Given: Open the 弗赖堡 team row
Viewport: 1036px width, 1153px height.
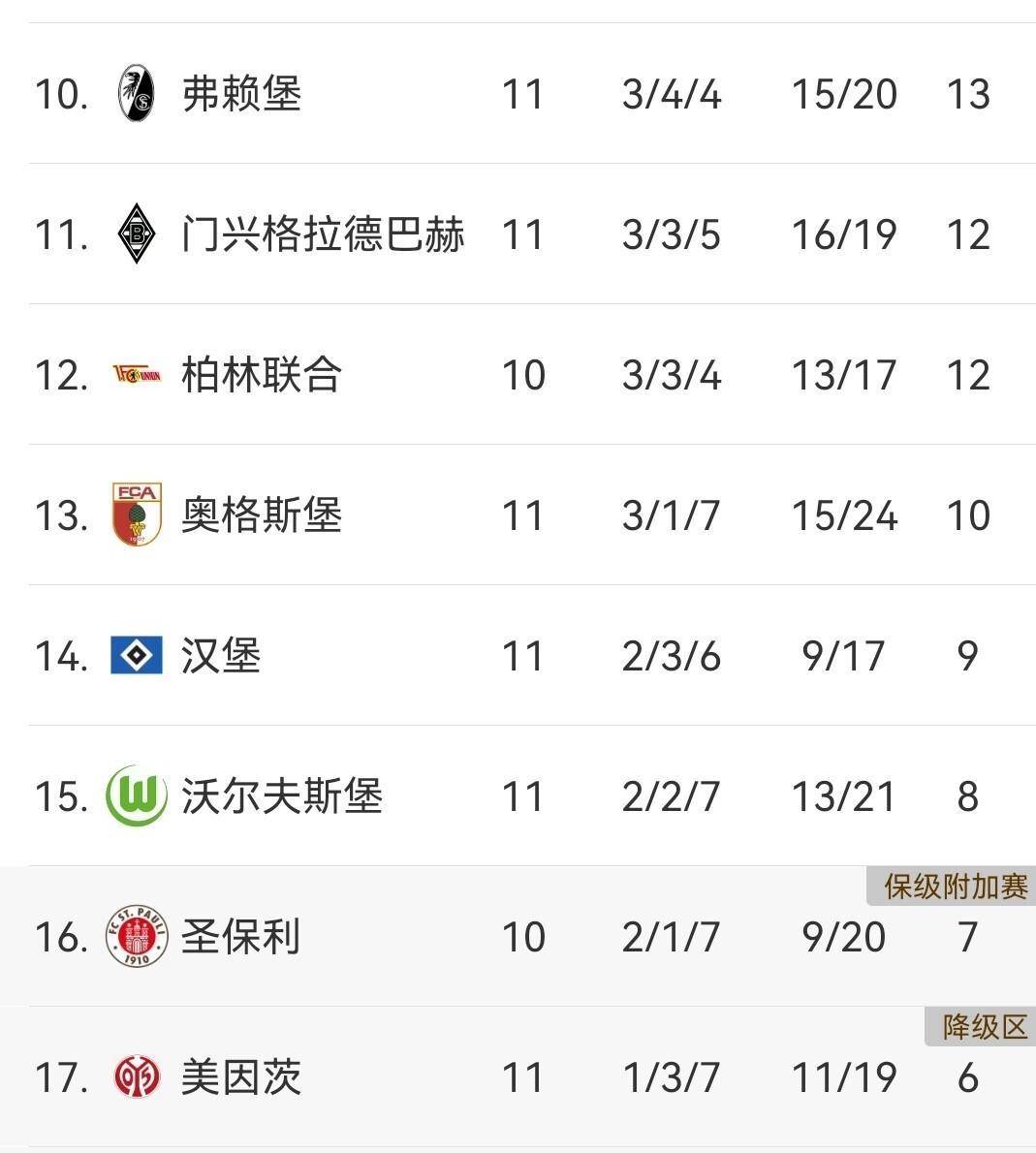Looking at the screenshot, I should (x=241, y=94).
